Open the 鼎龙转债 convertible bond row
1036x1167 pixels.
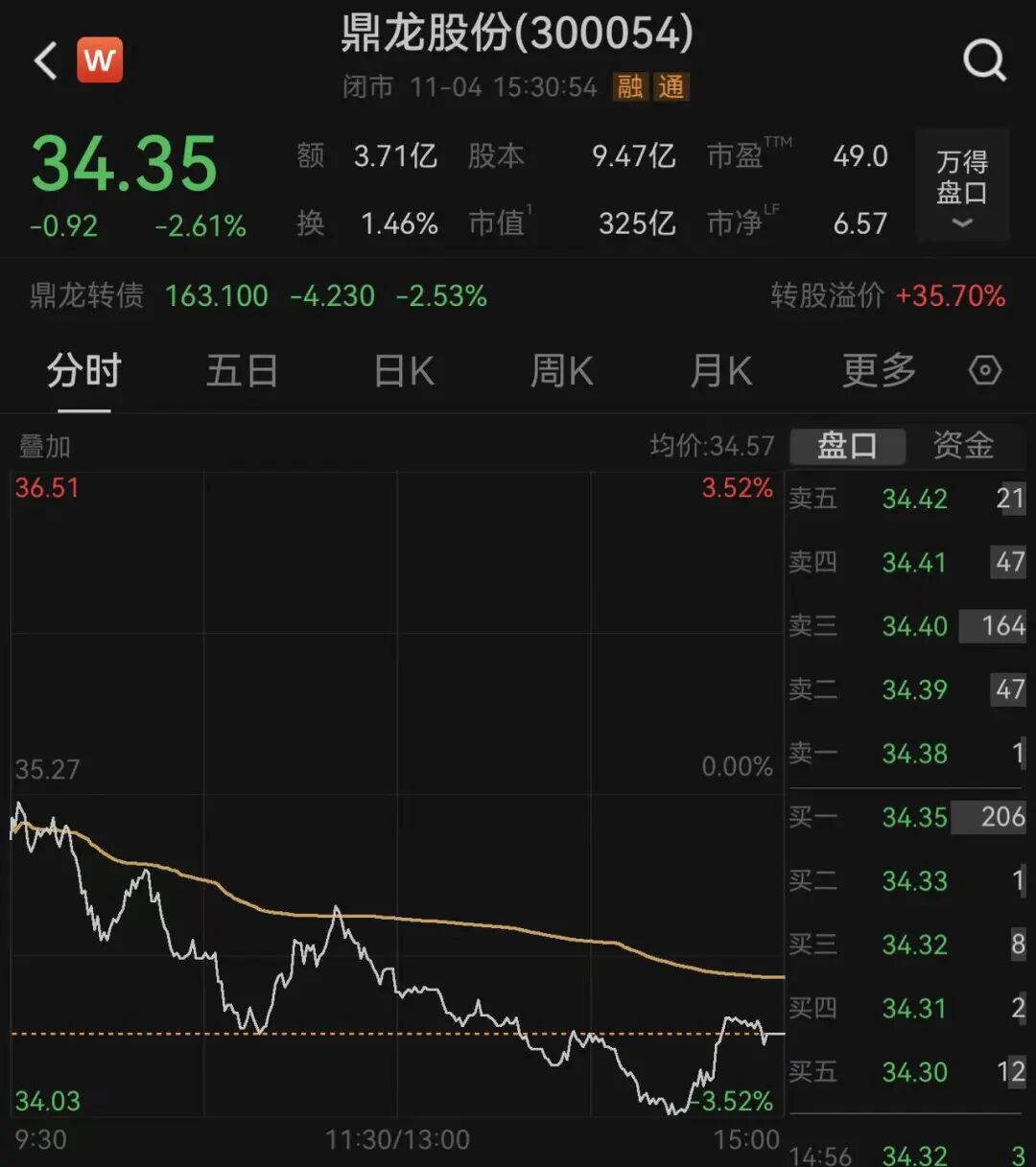[259, 295]
